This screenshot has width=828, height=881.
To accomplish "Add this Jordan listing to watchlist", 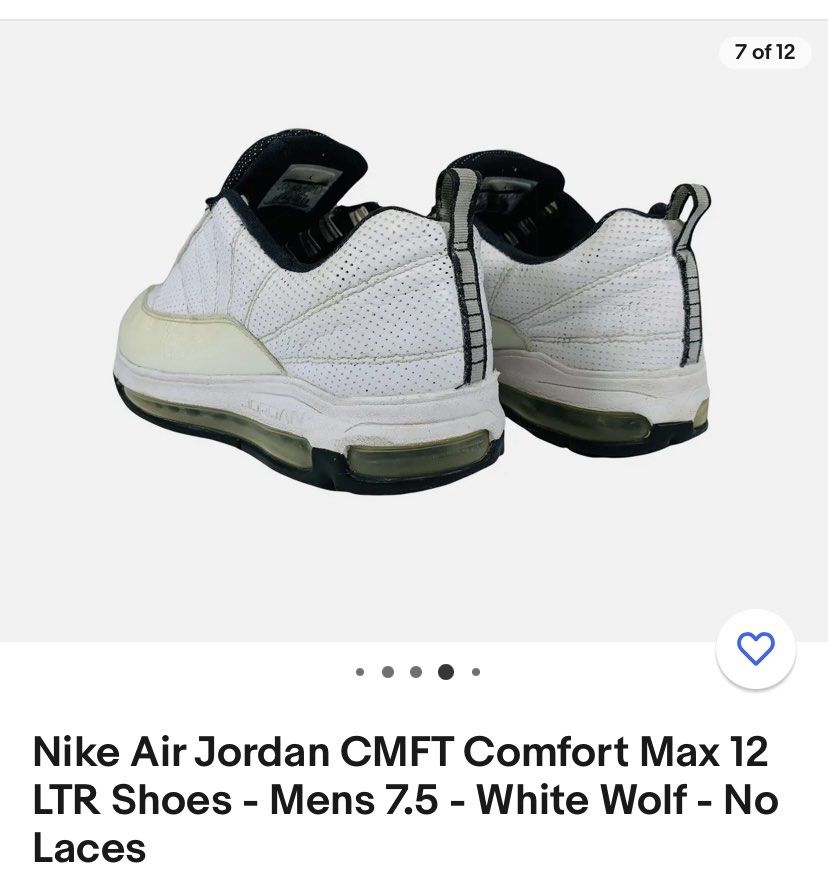I will (x=756, y=649).
